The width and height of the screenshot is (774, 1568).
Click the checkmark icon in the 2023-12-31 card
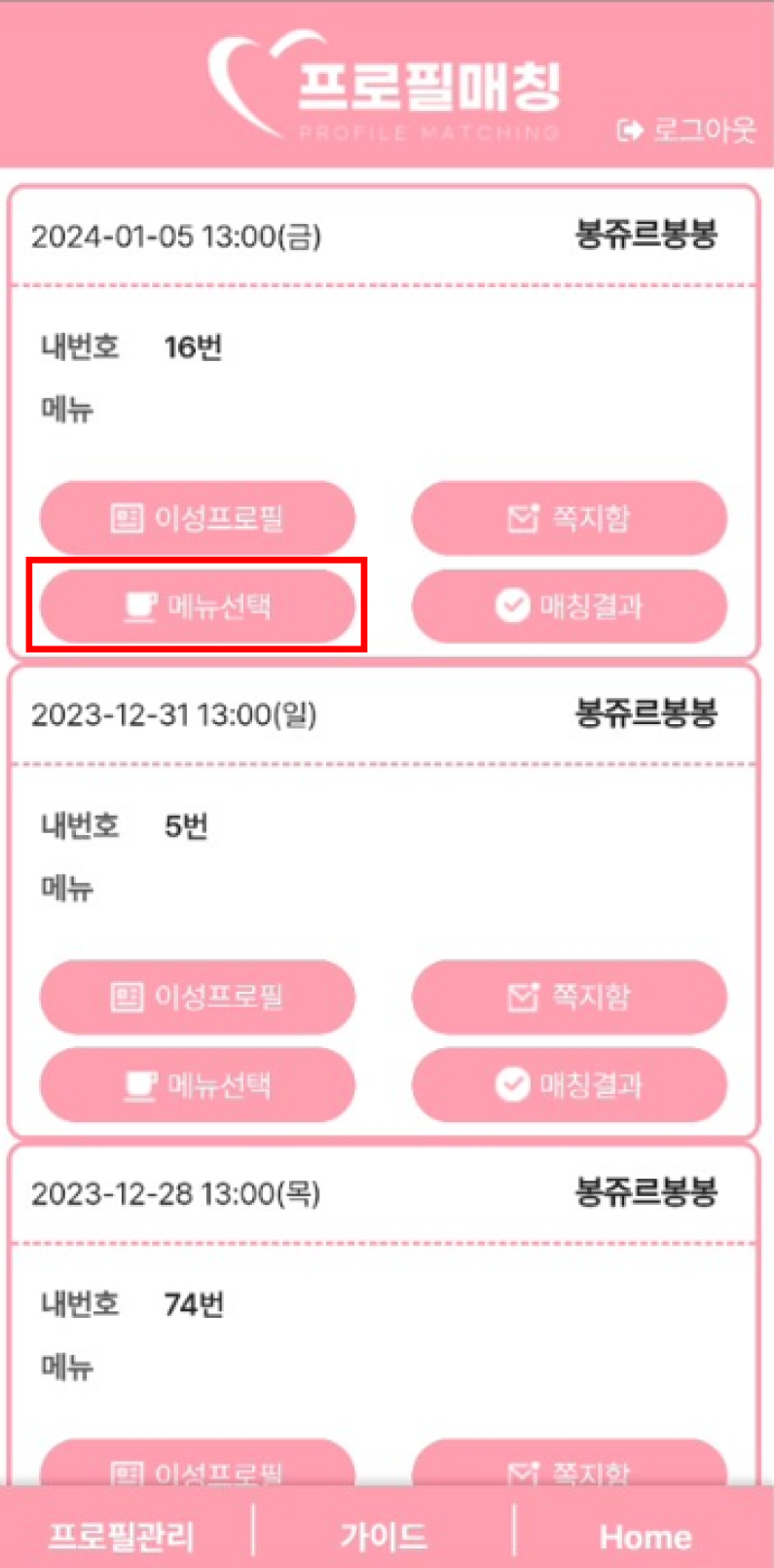(511, 1085)
